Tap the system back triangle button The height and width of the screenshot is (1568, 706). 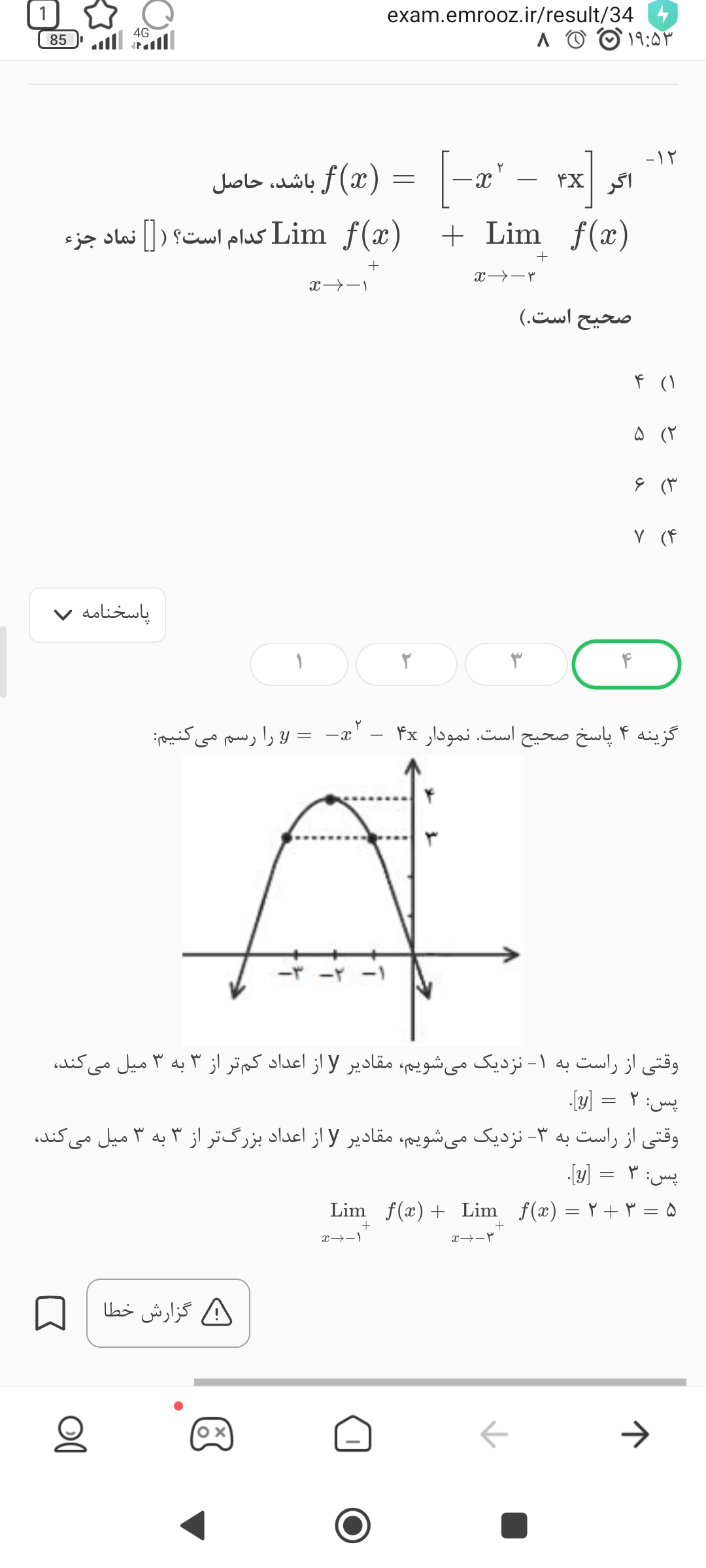pos(193,1526)
